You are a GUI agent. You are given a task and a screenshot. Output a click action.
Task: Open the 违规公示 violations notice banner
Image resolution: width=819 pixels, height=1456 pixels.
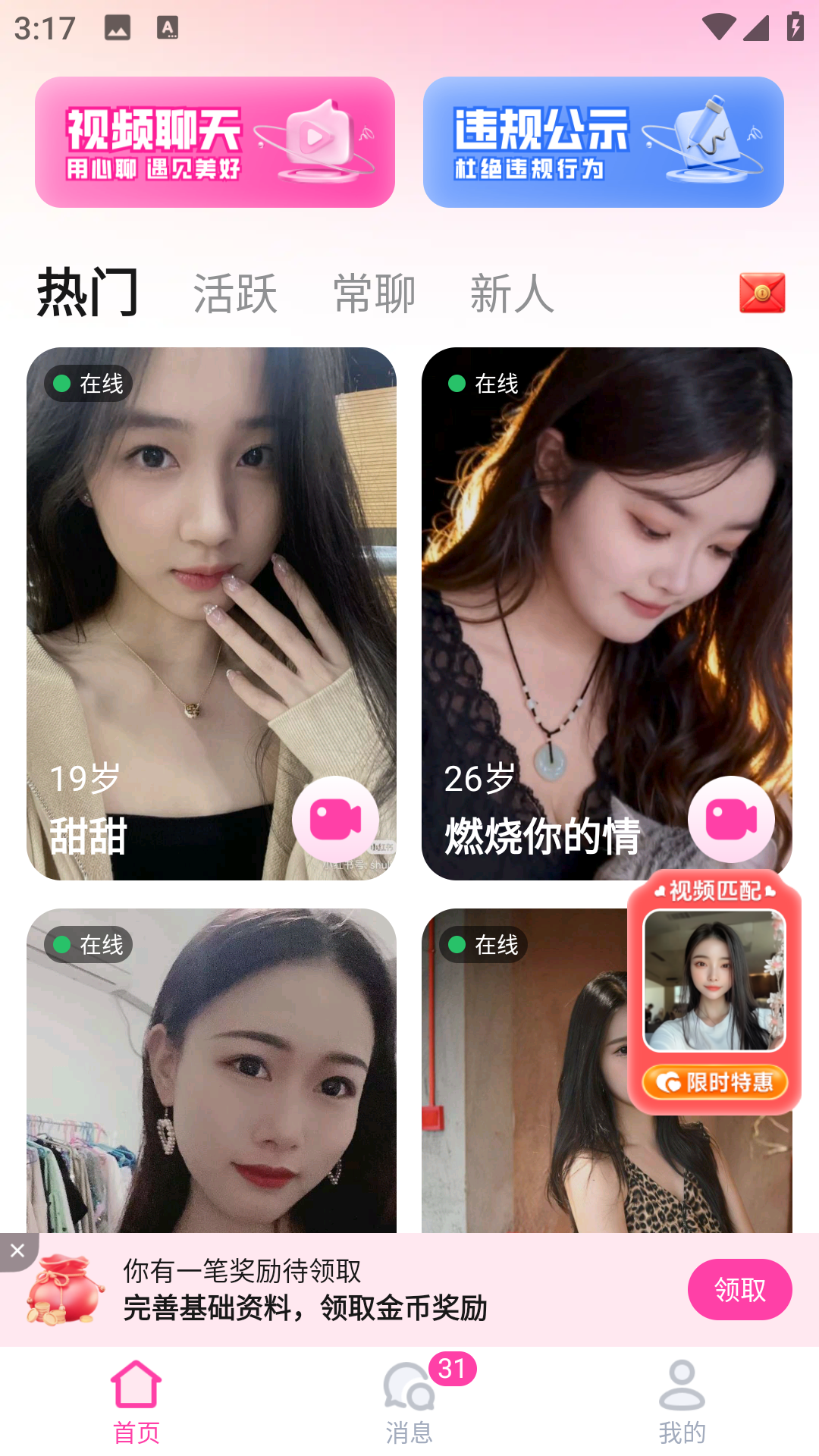pos(603,142)
